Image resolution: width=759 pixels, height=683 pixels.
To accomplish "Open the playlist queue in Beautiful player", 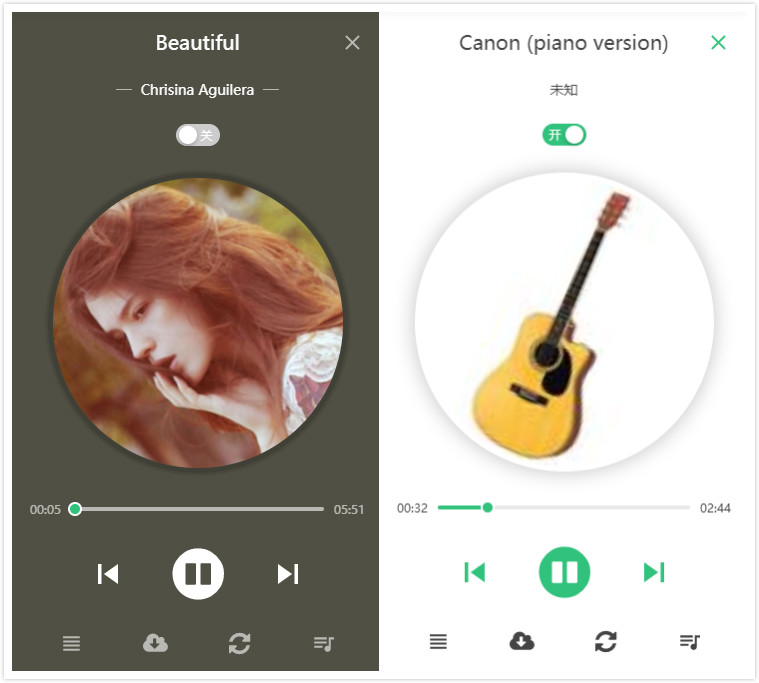I will point(323,643).
